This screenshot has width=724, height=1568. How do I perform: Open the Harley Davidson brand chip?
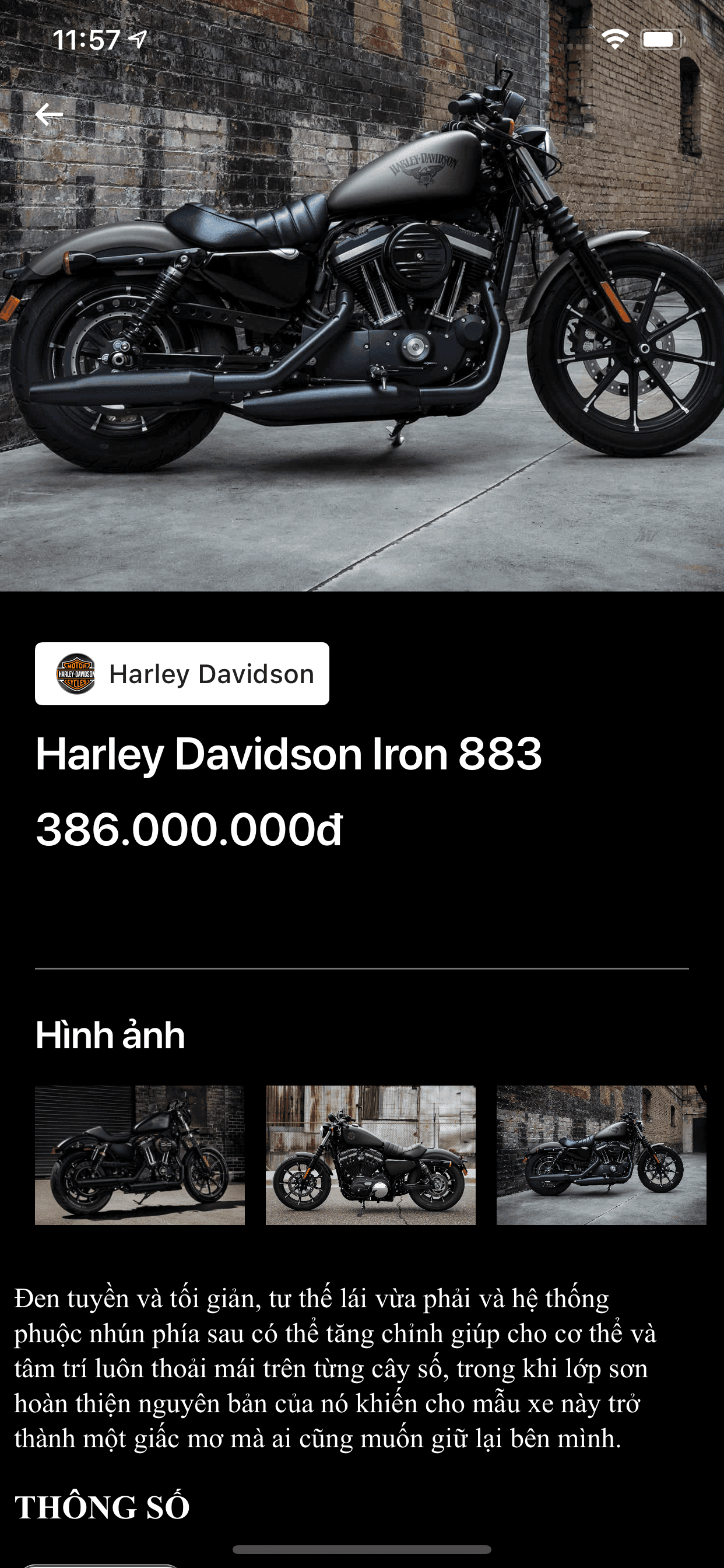[x=182, y=674]
